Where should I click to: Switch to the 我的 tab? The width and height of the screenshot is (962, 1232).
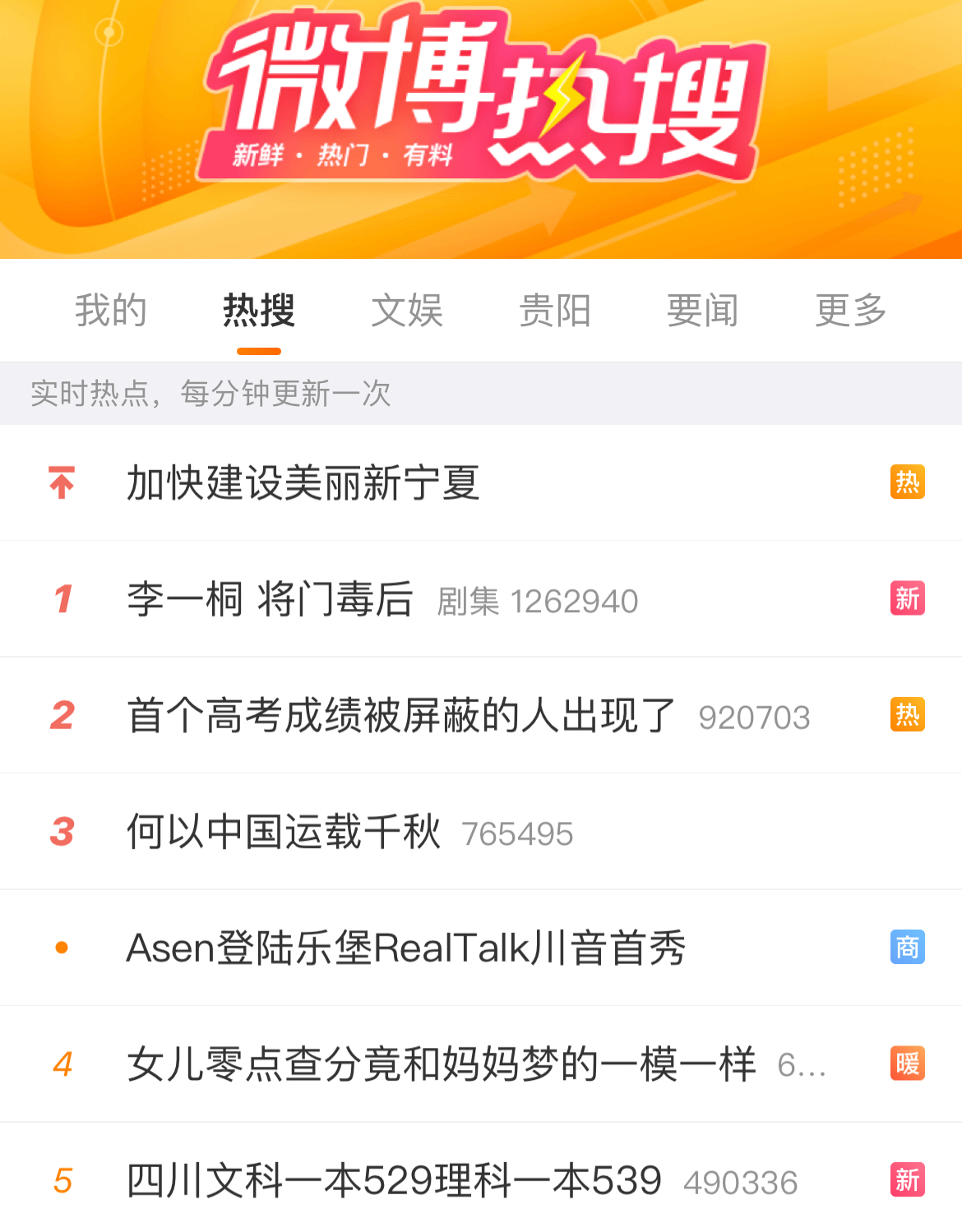(x=111, y=311)
